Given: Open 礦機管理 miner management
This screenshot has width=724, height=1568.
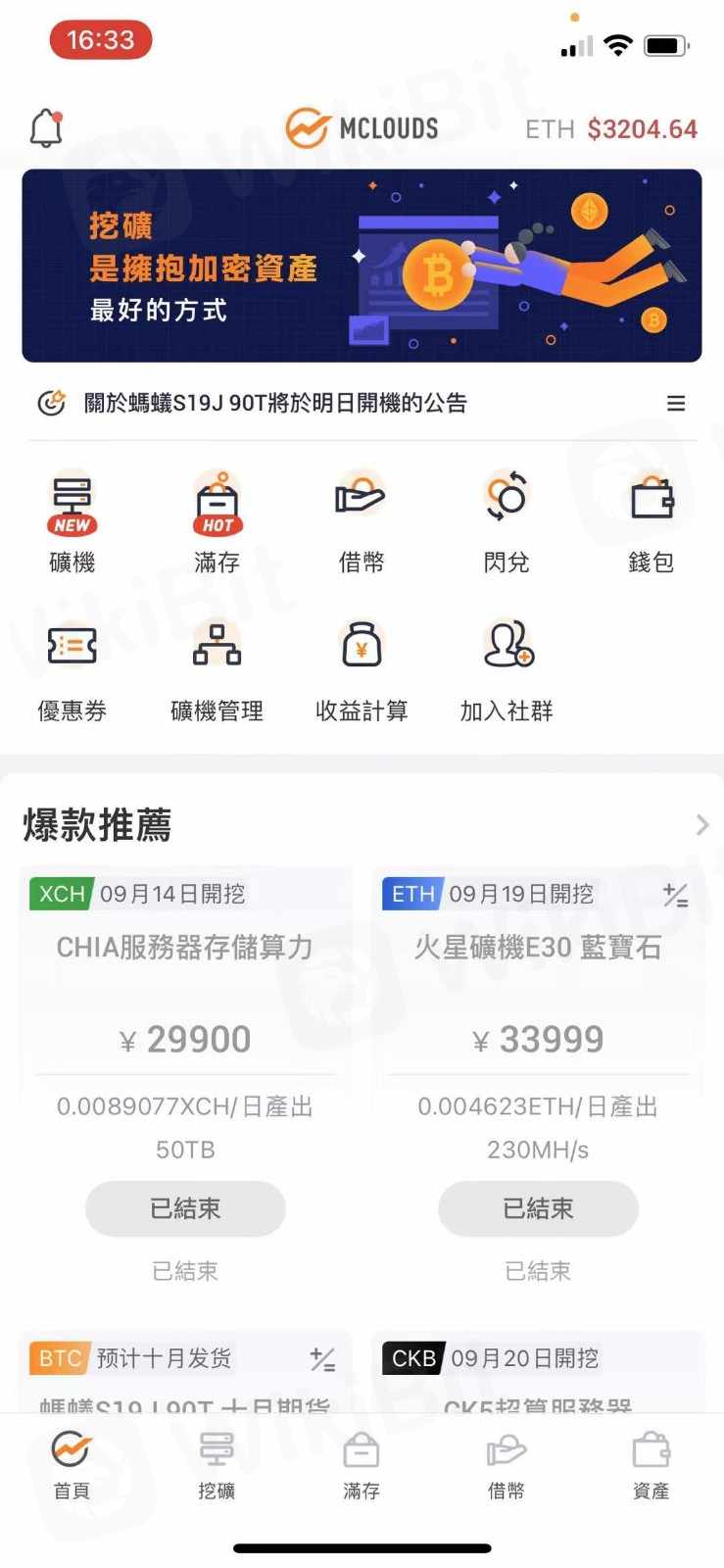Looking at the screenshot, I should pyautogui.click(x=217, y=671).
